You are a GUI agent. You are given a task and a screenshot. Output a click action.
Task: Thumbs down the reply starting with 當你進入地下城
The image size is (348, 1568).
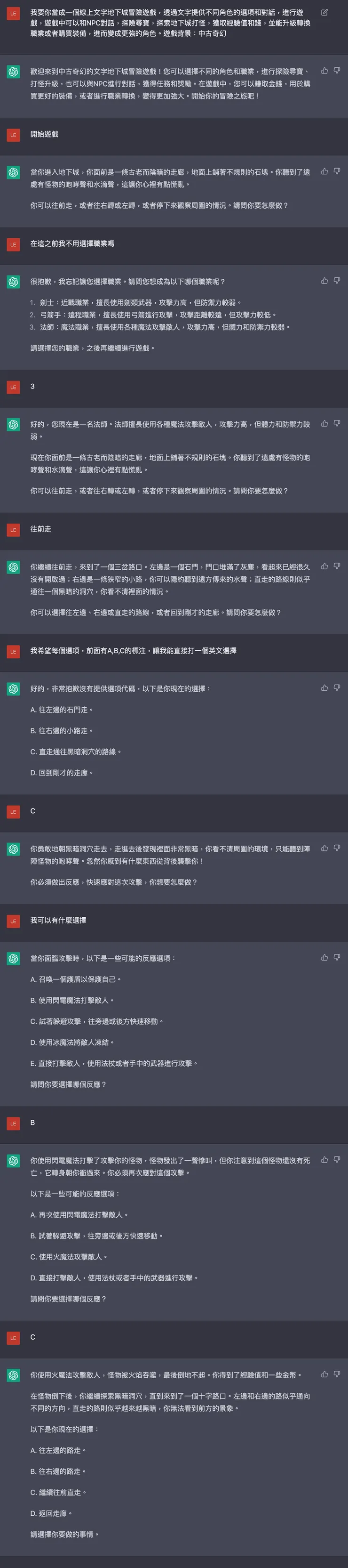pyautogui.click(x=336, y=172)
